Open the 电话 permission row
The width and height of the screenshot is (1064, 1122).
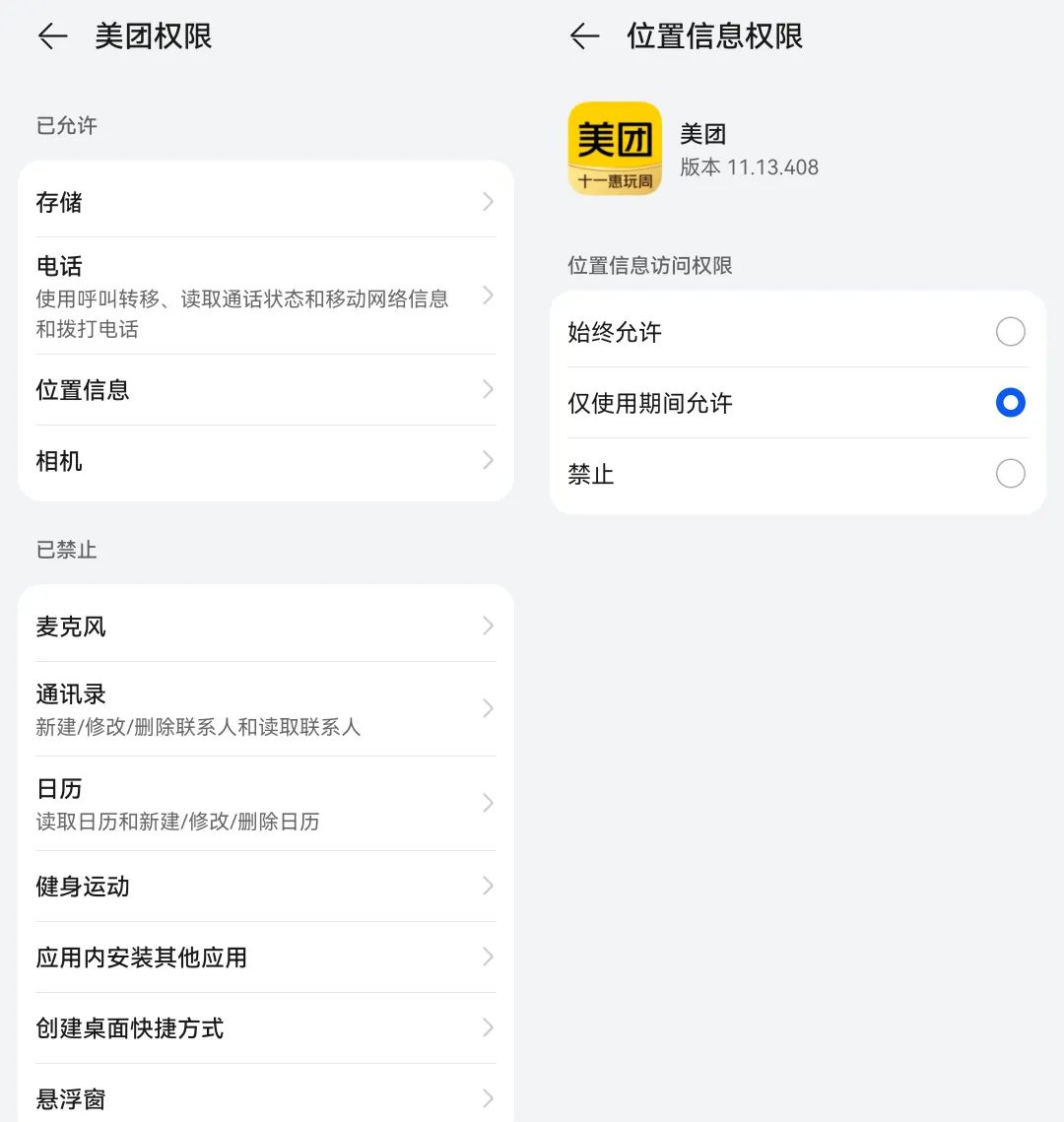tap(265, 296)
